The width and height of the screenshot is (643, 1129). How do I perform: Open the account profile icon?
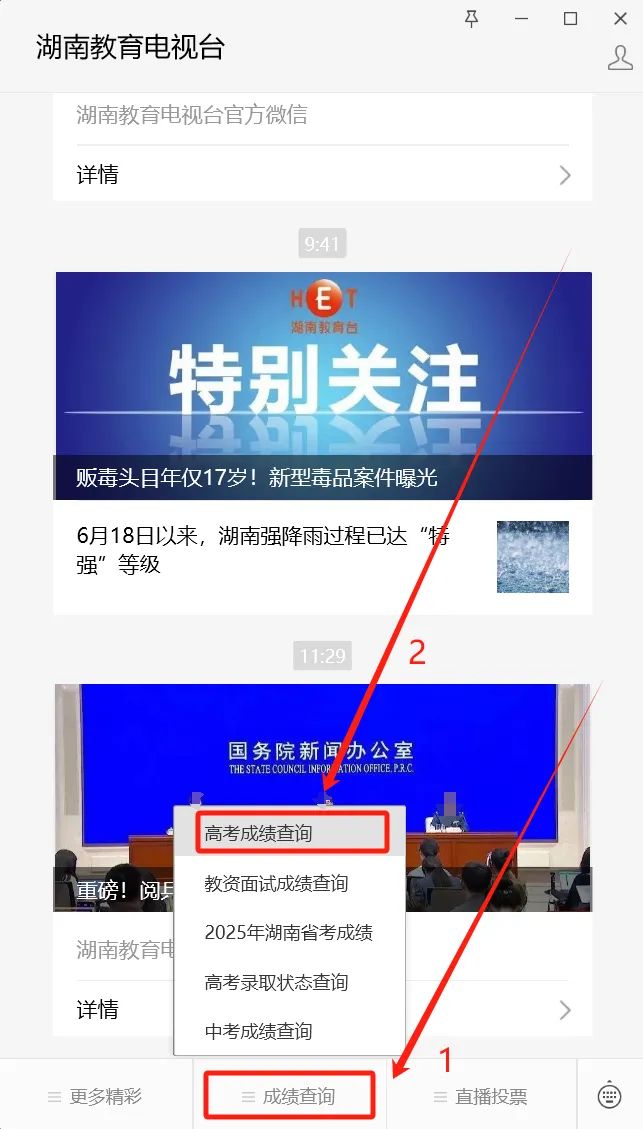point(620,56)
